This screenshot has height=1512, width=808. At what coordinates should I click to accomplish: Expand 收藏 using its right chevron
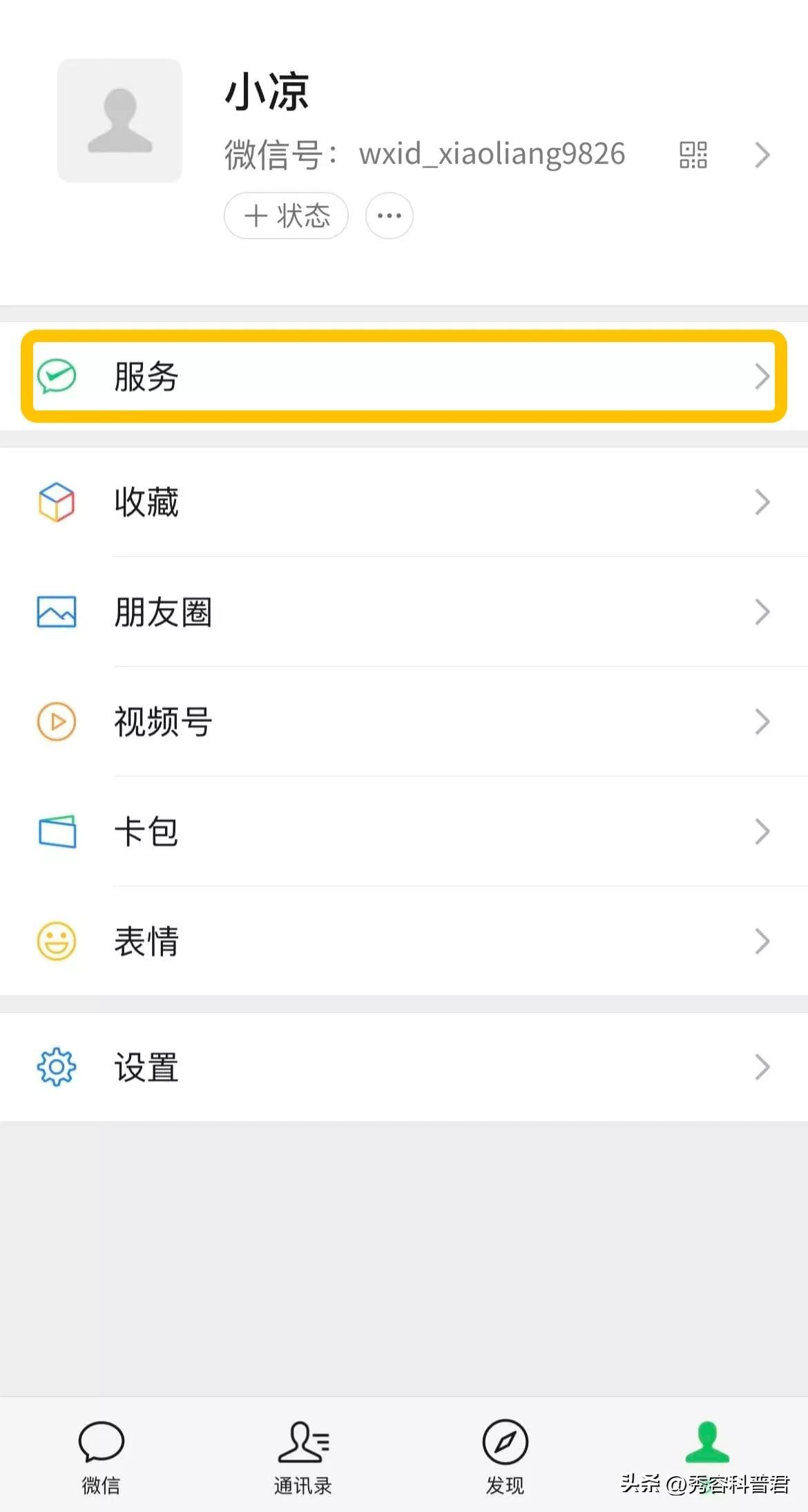click(762, 503)
